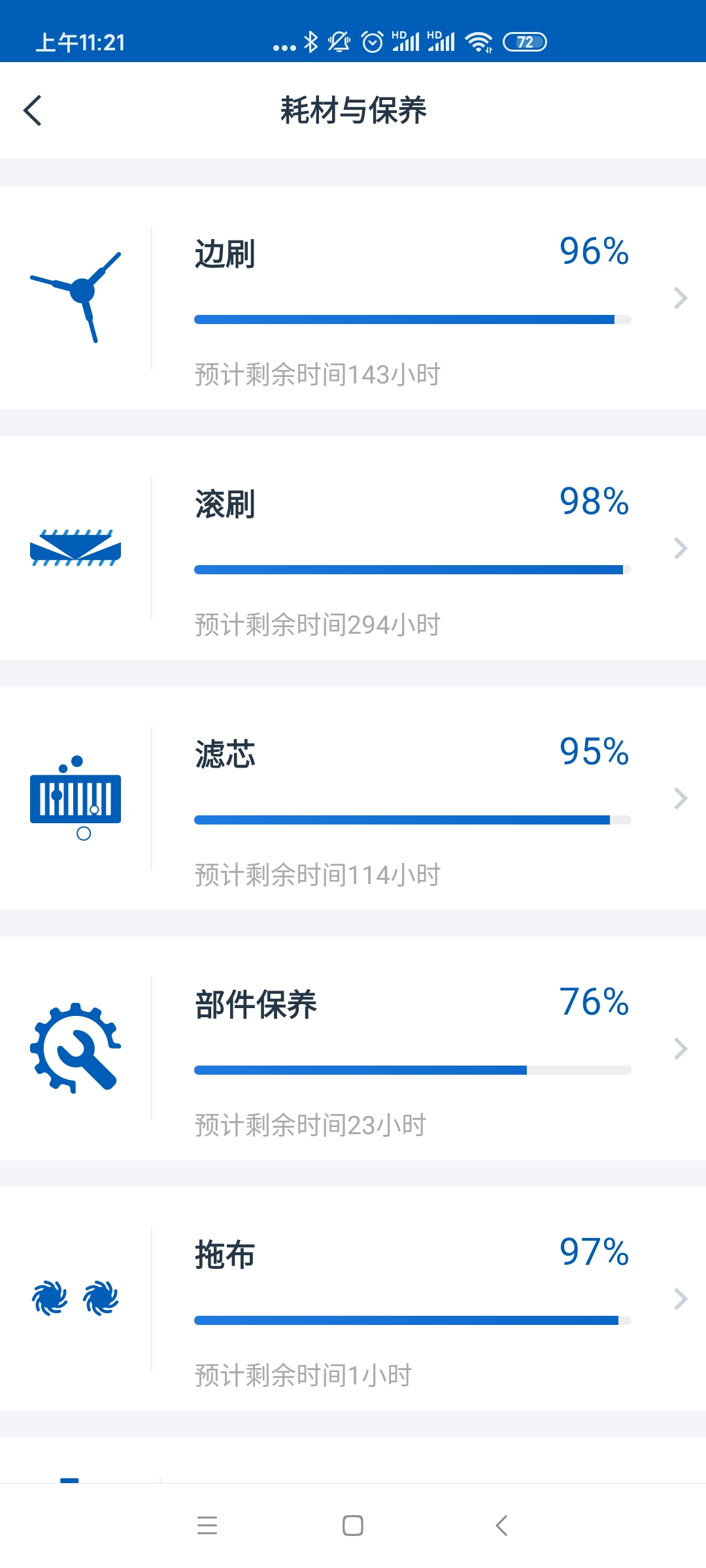Open recent apps from navigation bar
The width and height of the screenshot is (706, 1568).
[x=207, y=1526]
